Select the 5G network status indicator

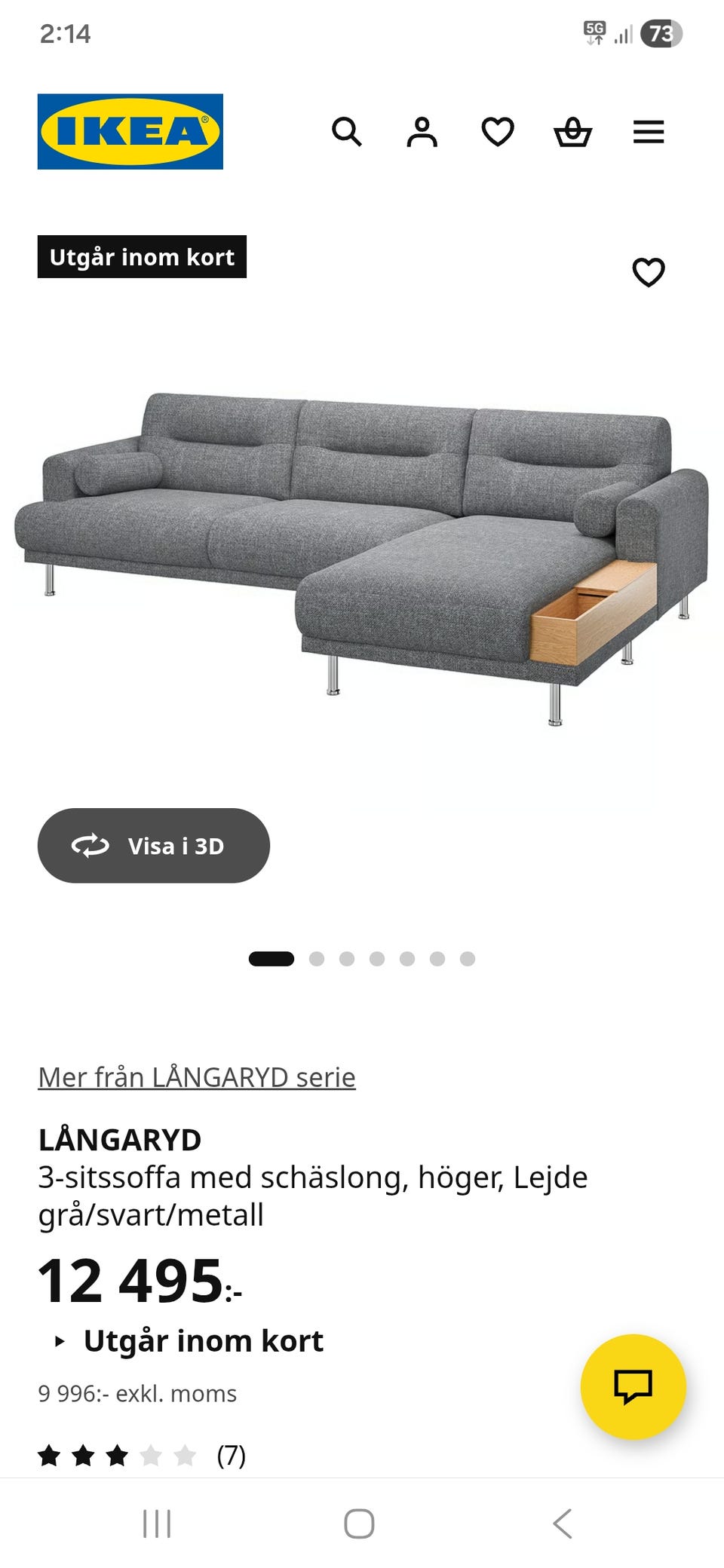[x=593, y=32]
